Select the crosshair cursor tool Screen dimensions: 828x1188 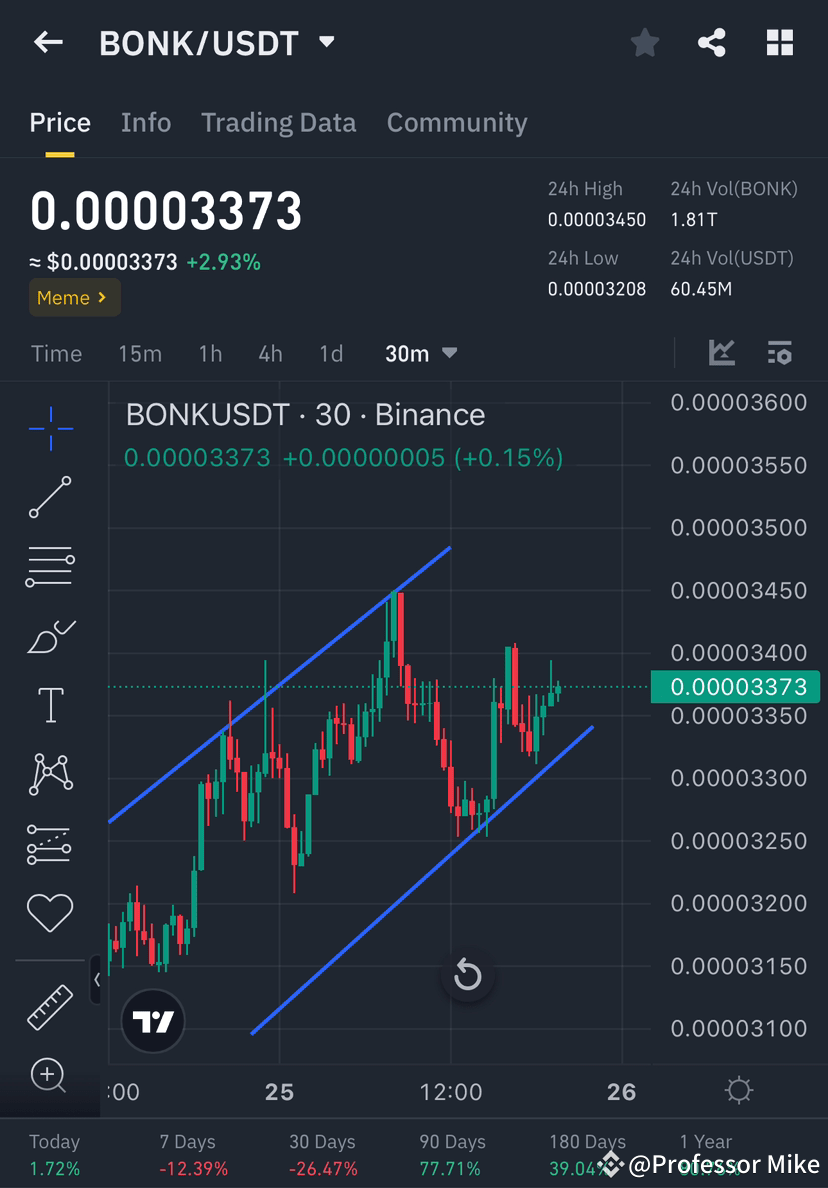[50, 428]
